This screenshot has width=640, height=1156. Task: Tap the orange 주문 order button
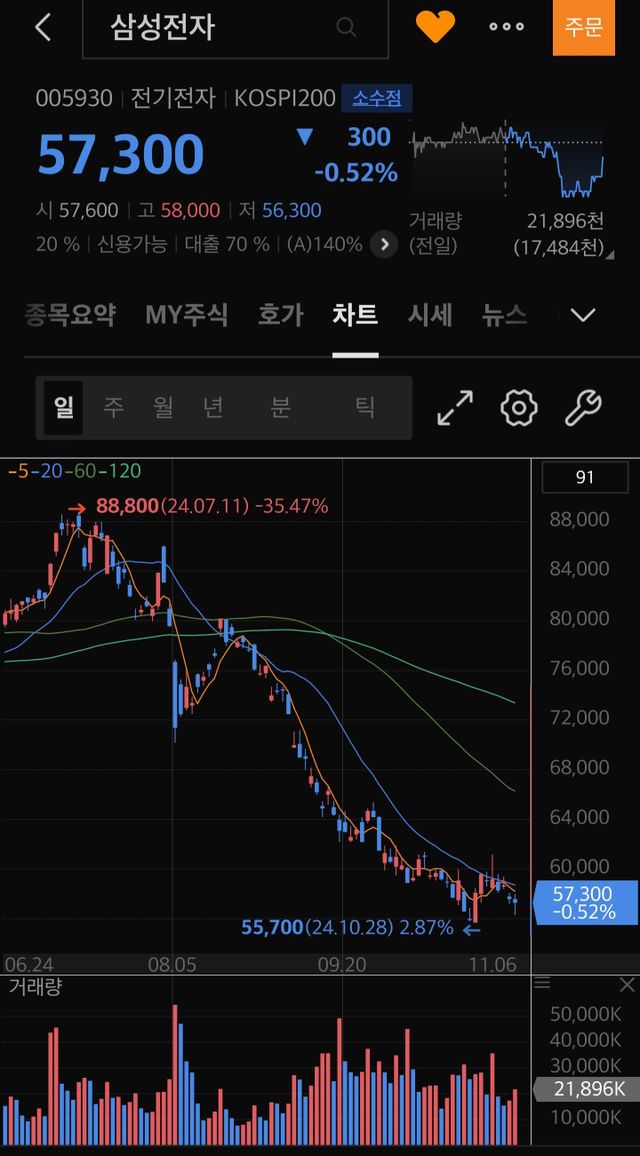583,27
